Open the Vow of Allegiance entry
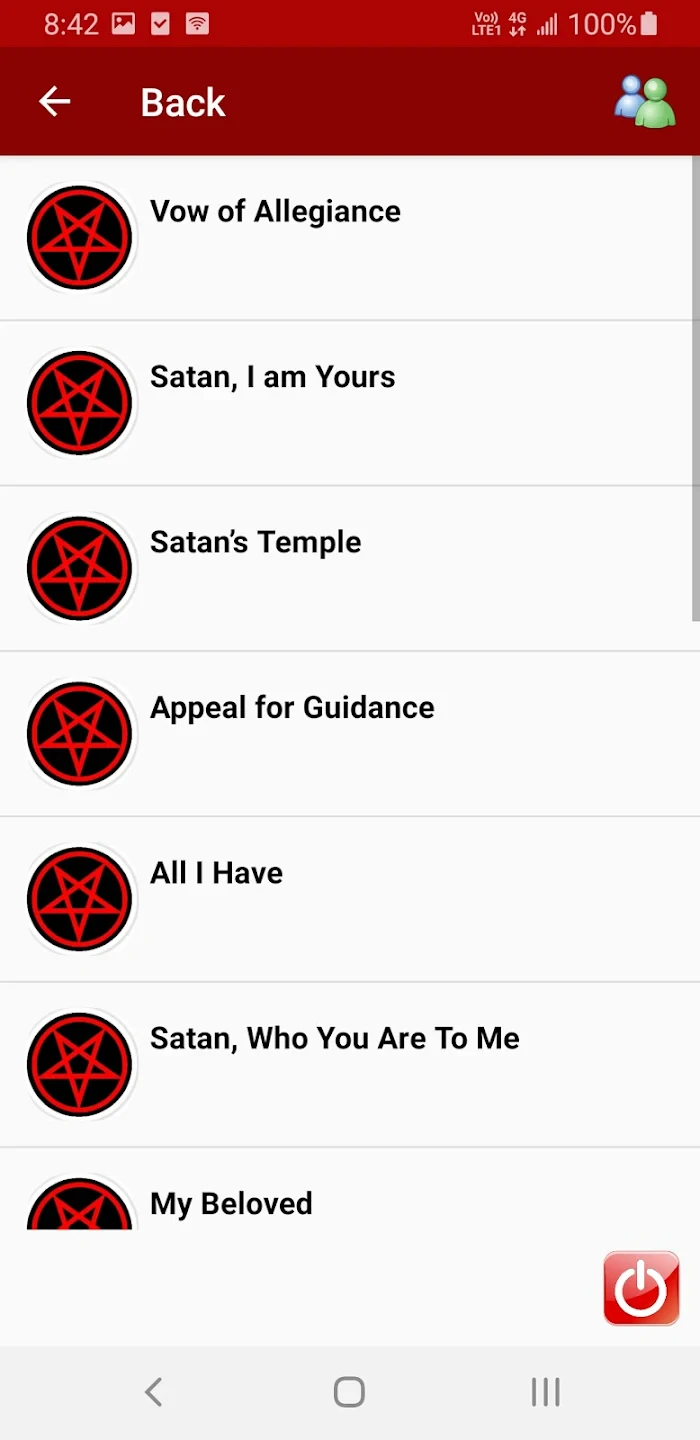This screenshot has height=1440, width=700. pos(275,212)
